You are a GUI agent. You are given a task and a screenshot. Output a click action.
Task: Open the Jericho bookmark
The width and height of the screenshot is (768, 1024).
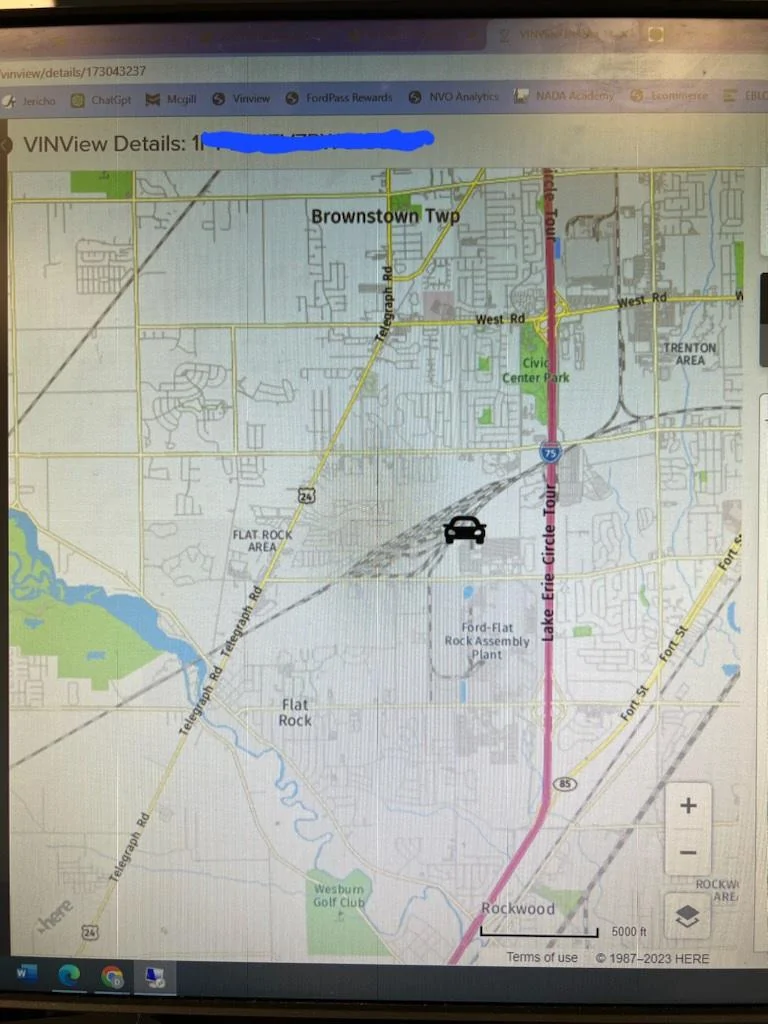tap(30, 99)
